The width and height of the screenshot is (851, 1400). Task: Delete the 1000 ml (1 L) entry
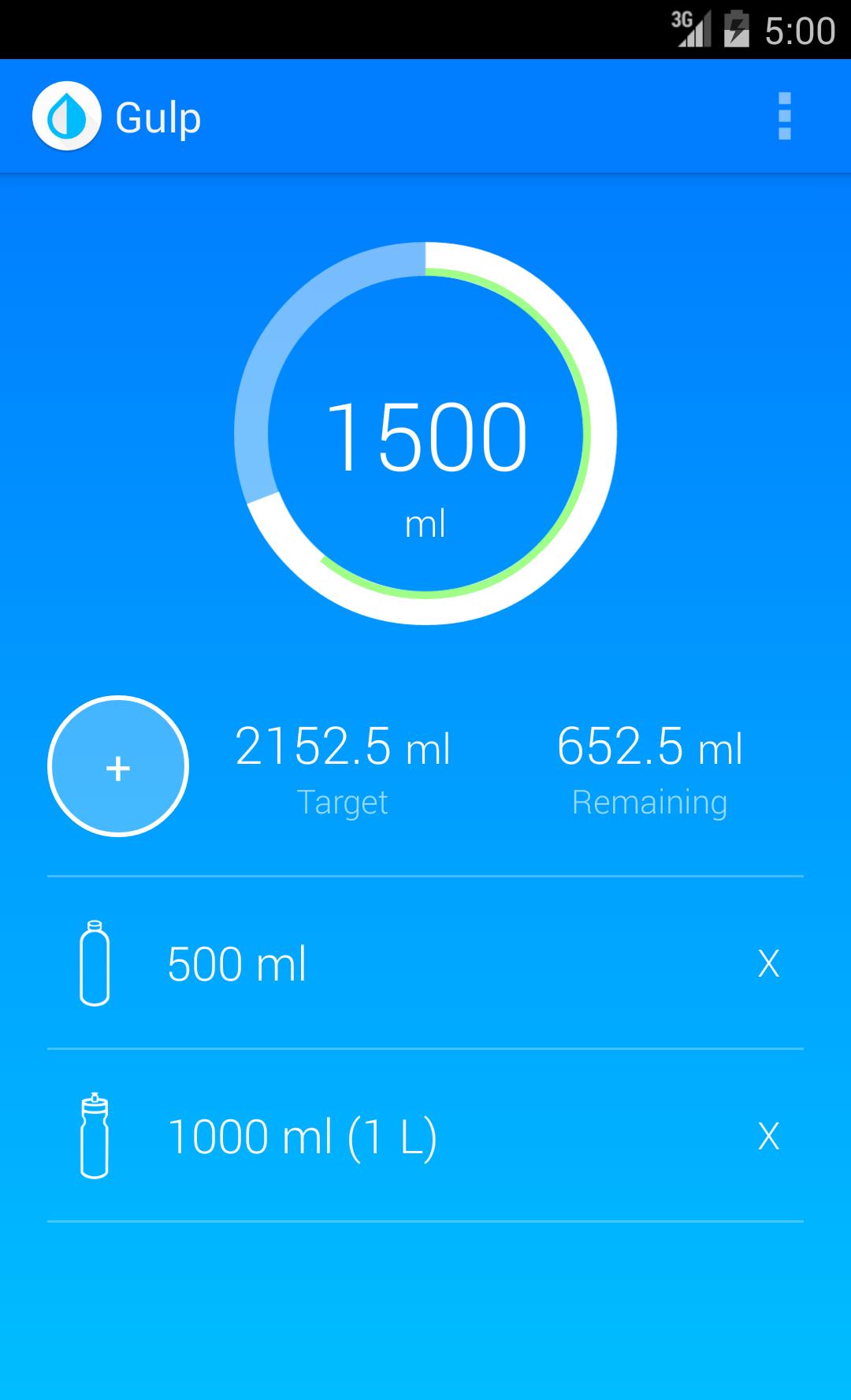tap(768, 1136)
